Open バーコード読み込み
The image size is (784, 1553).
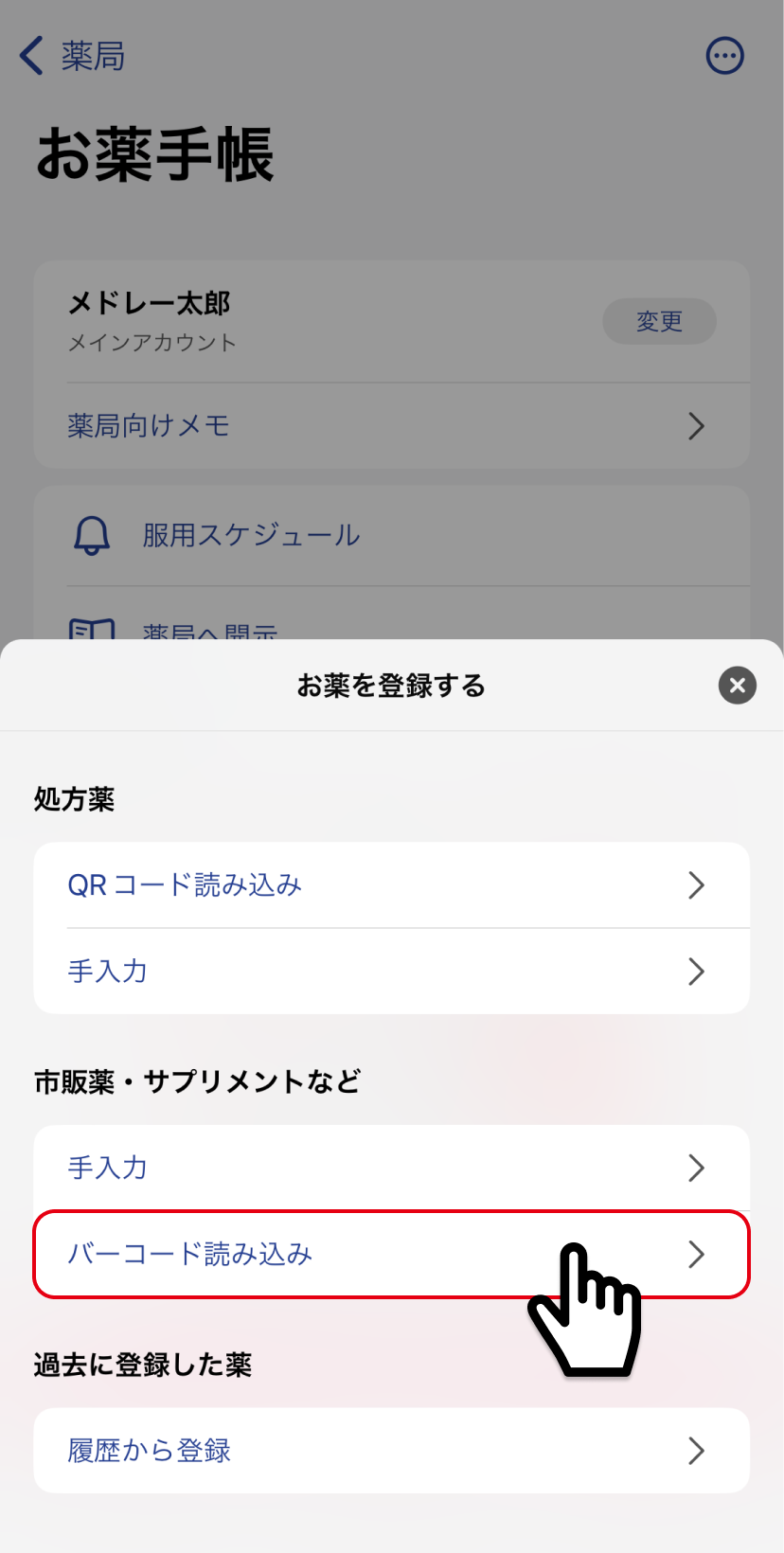point(391,1254)
